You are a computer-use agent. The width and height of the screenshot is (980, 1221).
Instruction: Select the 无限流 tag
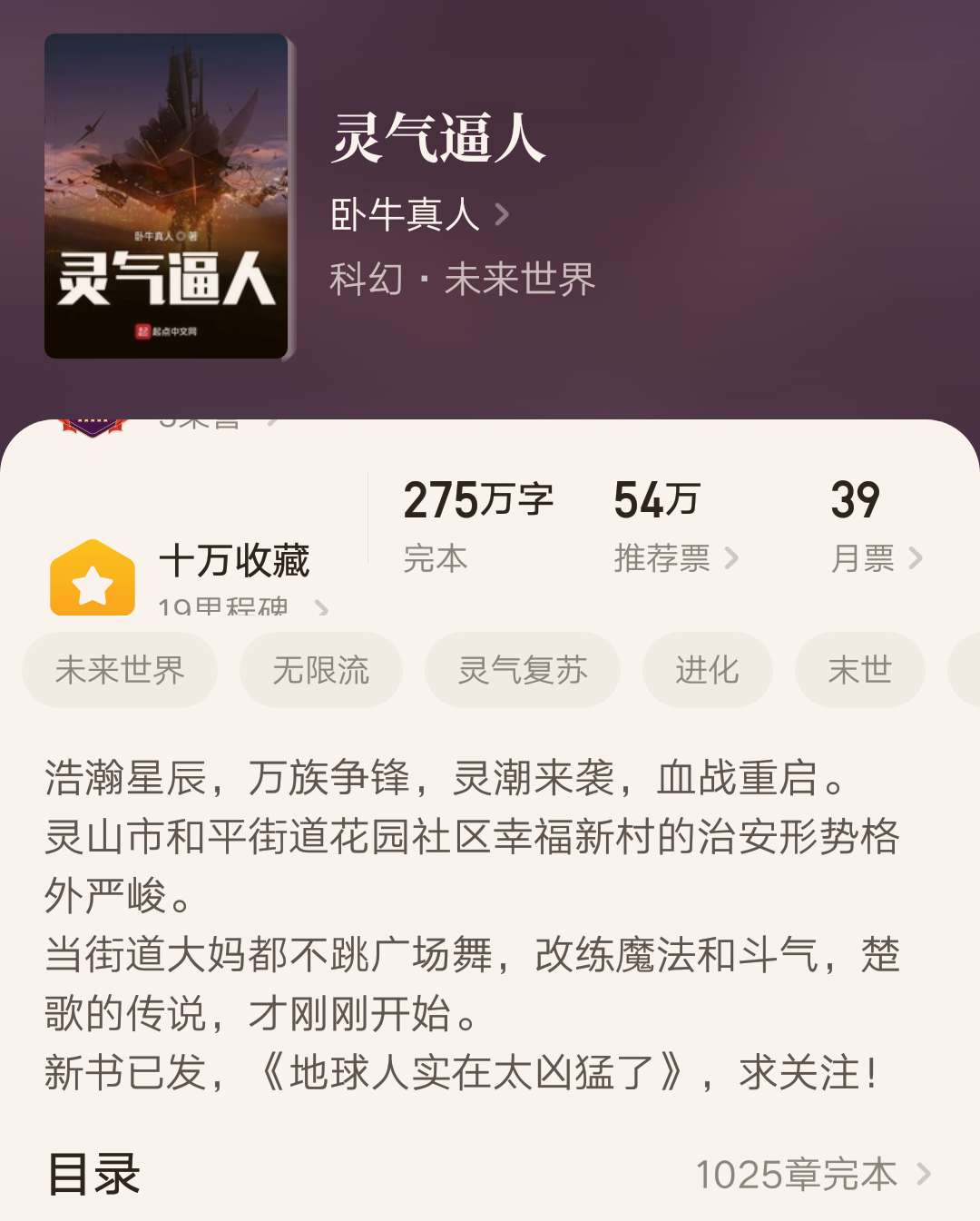[320, 670]
